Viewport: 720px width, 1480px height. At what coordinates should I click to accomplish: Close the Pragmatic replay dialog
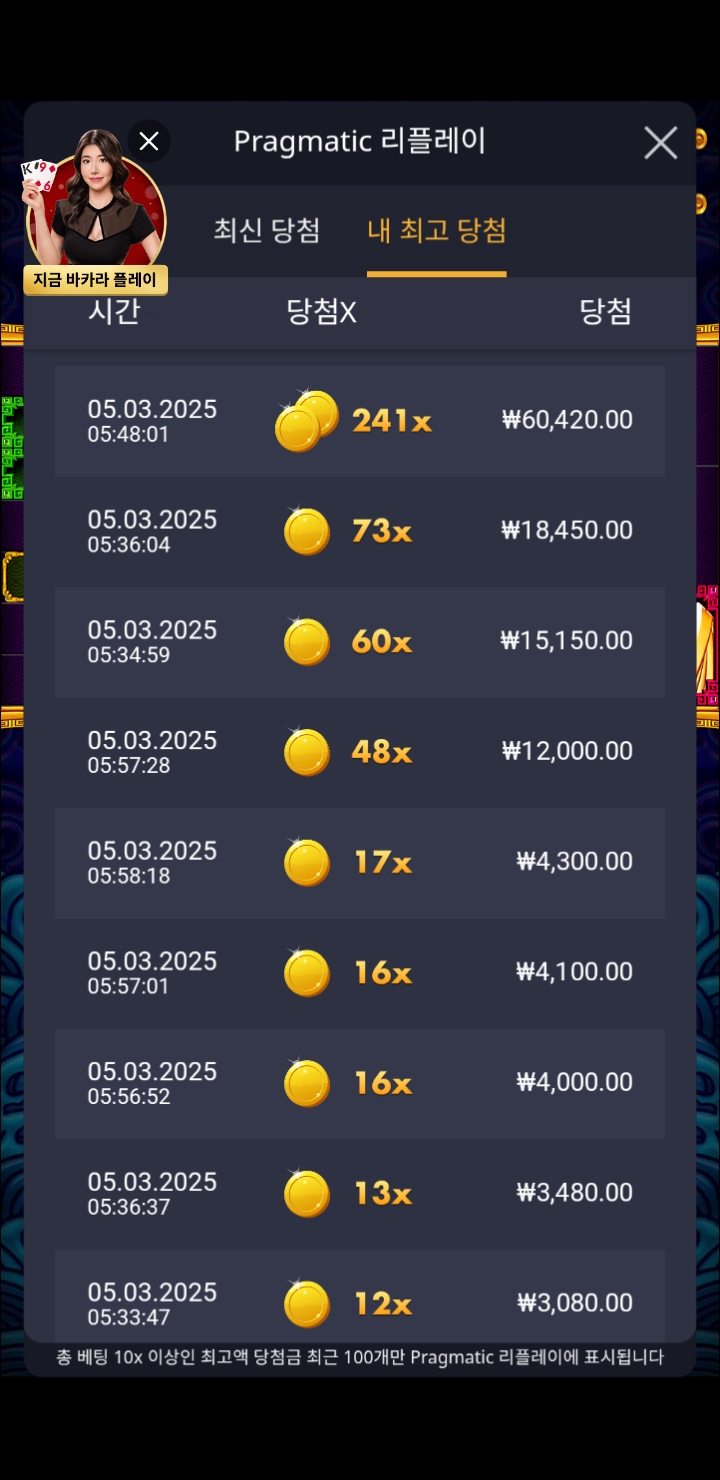coord(660,143)
